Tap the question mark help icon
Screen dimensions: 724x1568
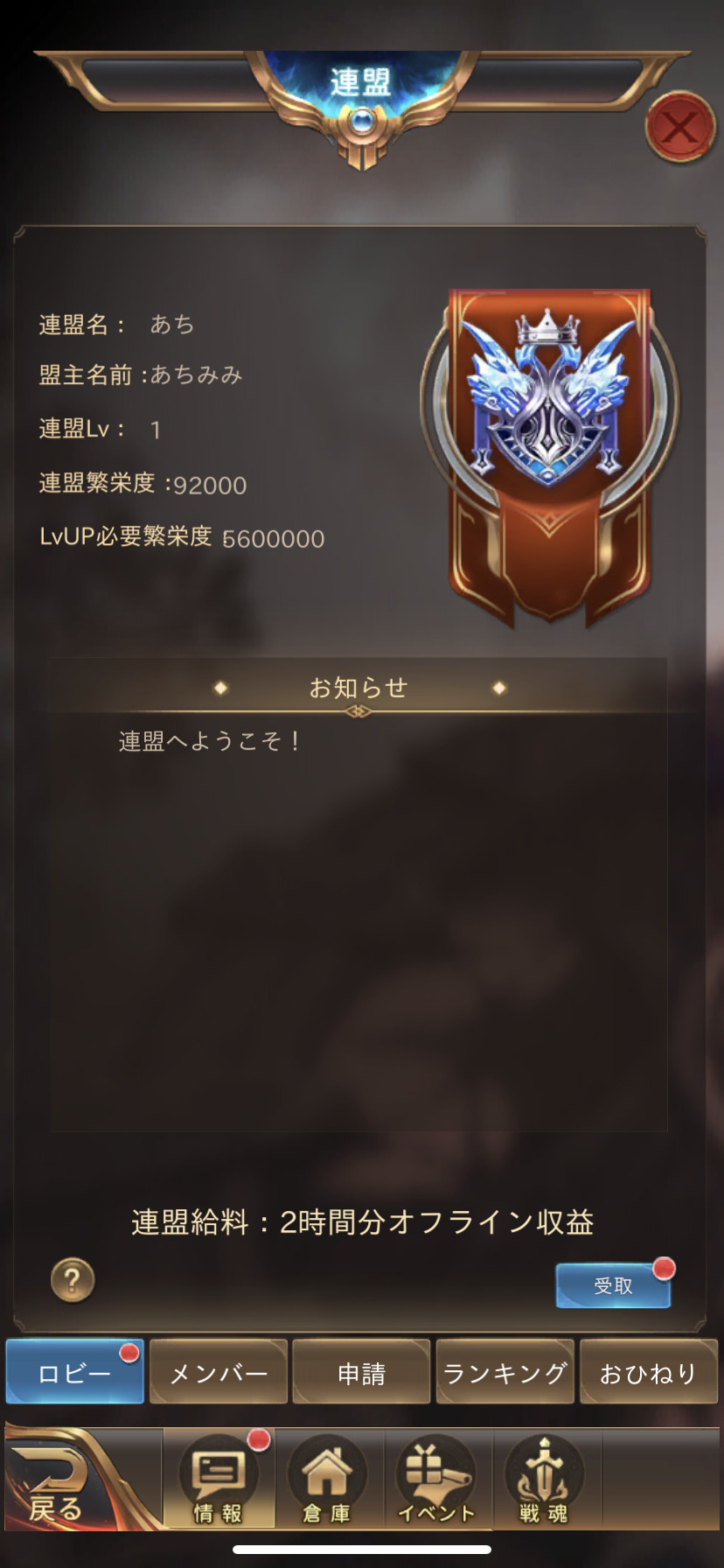point(73,1280)
